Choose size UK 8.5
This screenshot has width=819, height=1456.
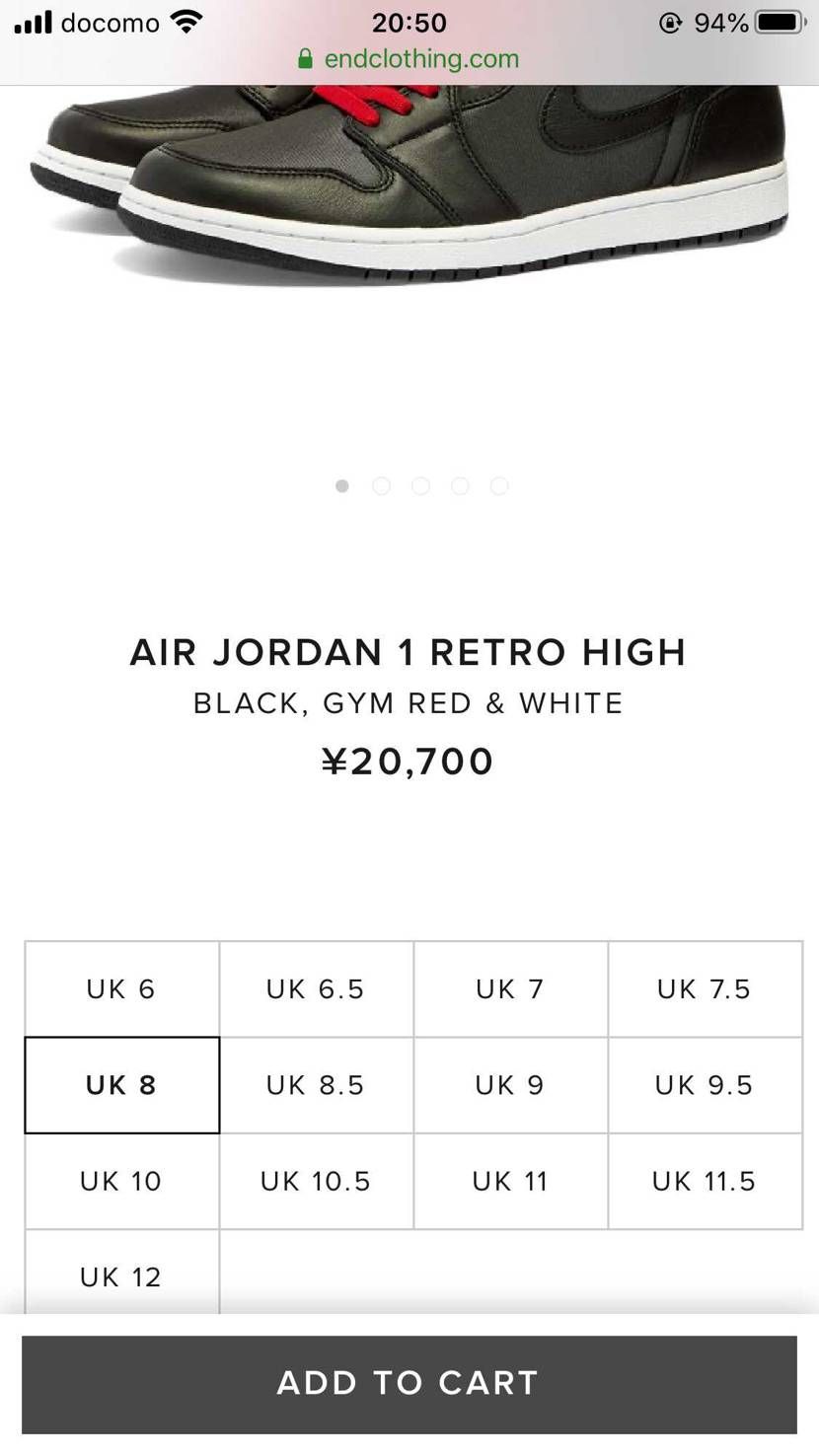316,1085
